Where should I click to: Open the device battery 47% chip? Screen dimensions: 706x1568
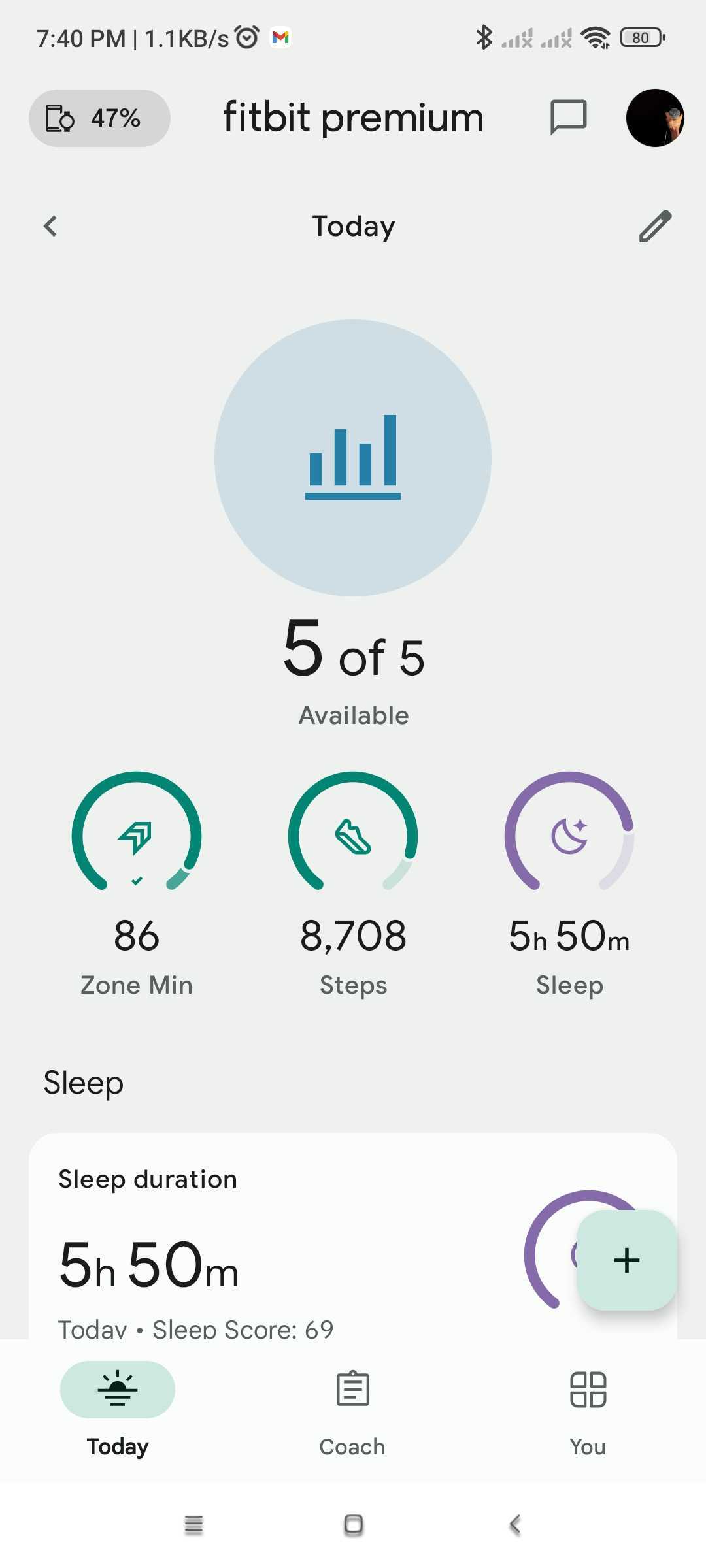click(99, 118)
